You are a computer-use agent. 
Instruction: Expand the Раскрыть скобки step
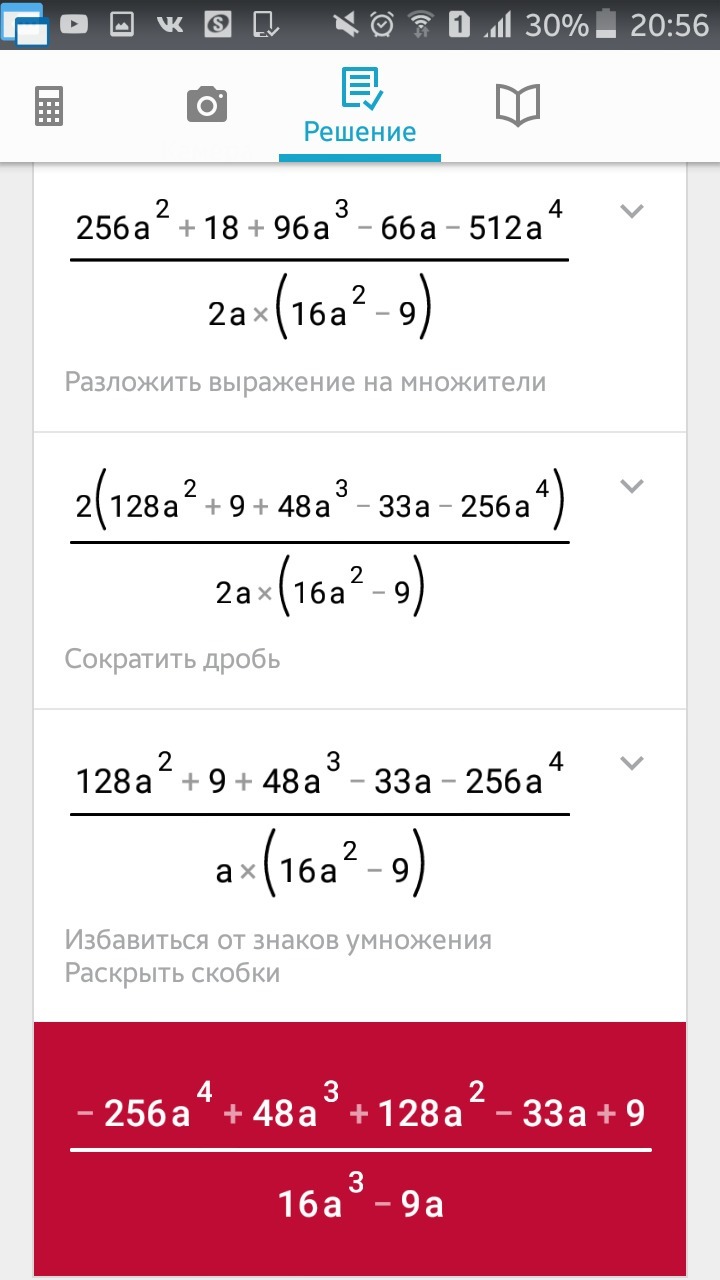(631, 763)
